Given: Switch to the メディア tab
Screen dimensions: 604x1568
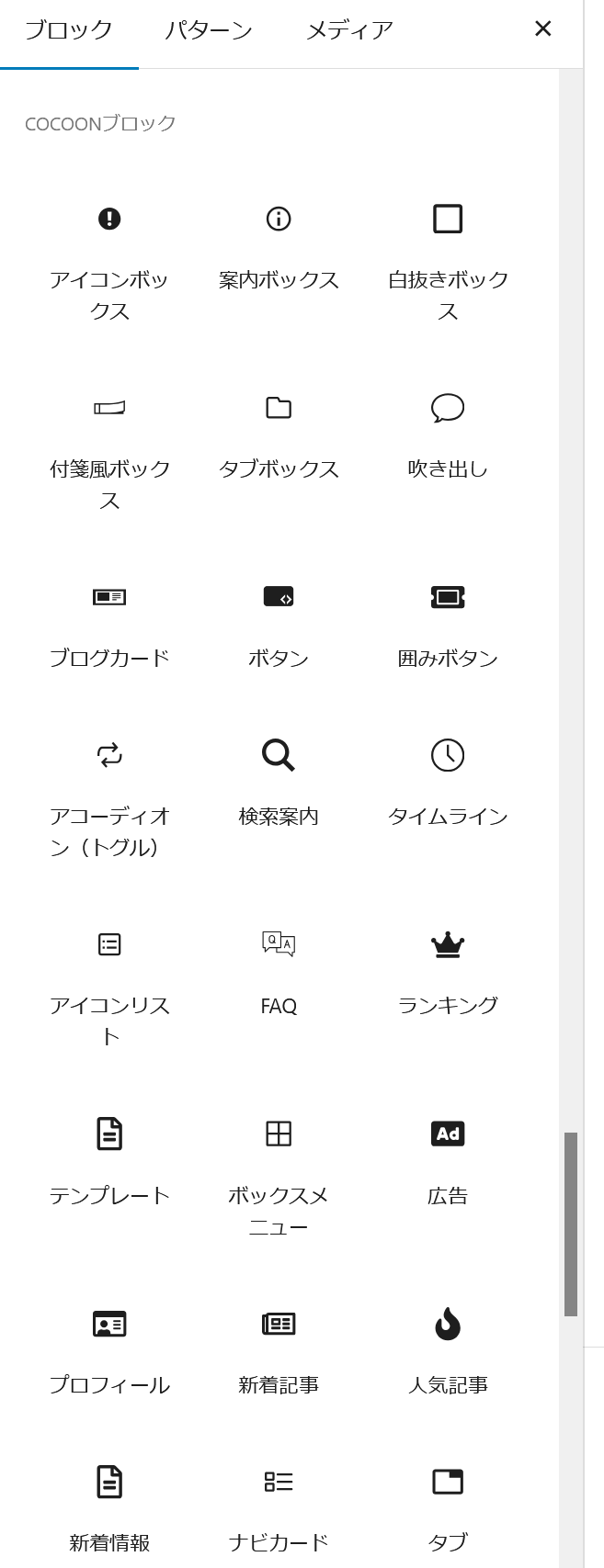Looking at the screenshot, I should click(349, 30).
